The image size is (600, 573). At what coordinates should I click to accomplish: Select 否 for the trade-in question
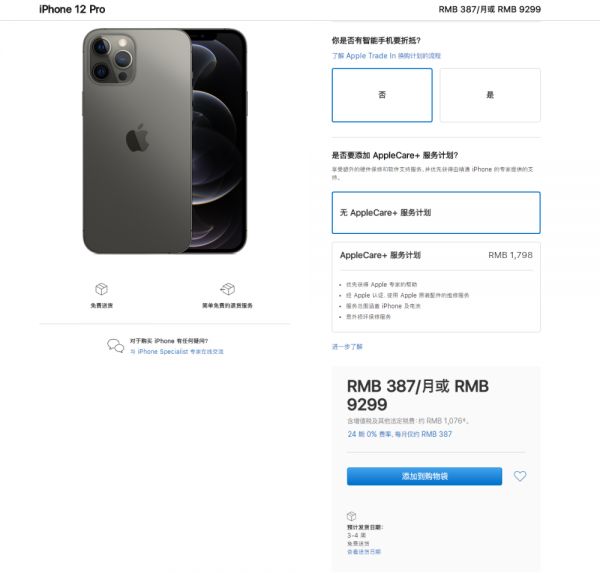382,95
